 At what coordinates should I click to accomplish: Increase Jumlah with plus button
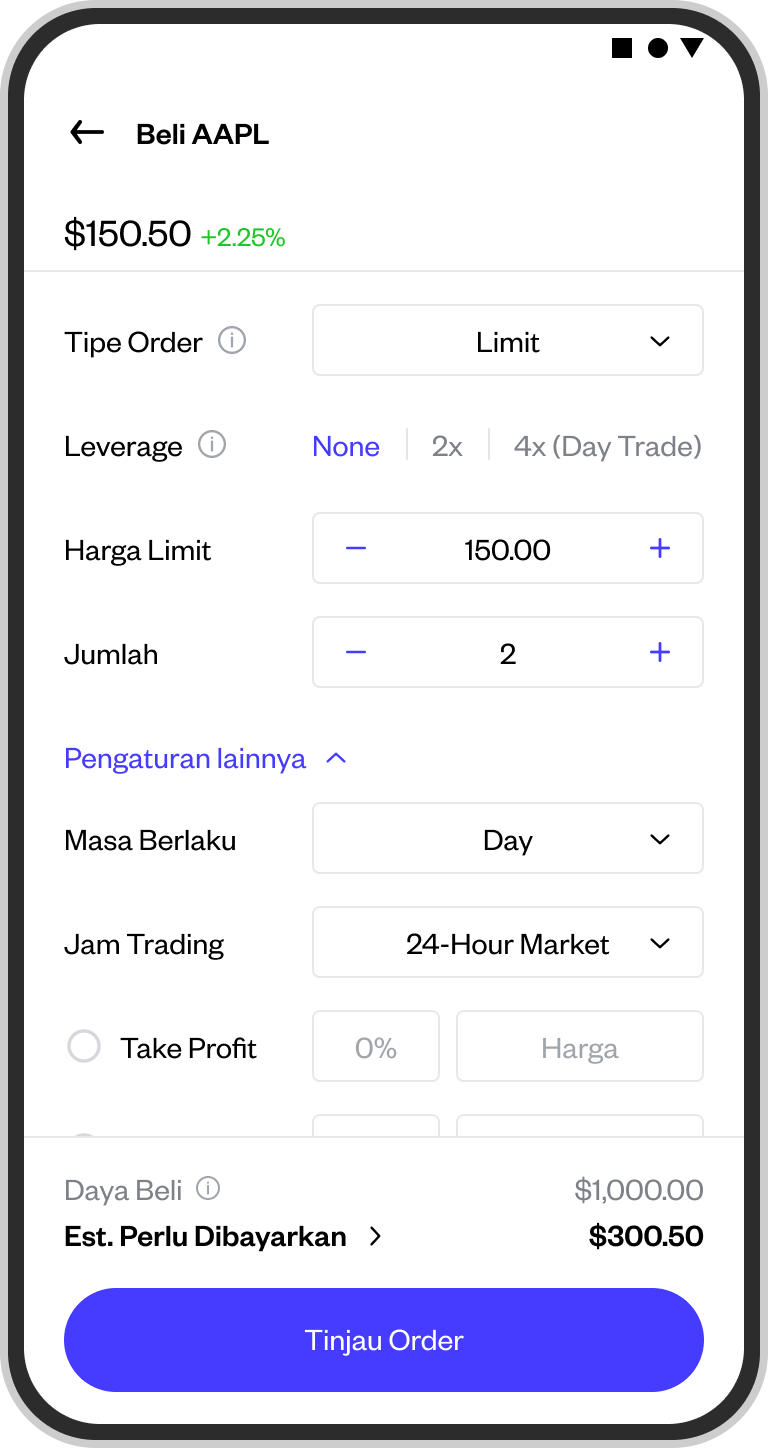click(660, 653)
